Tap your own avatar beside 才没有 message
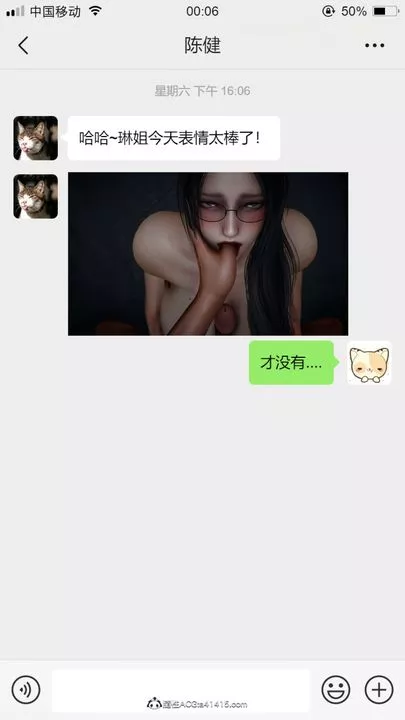405x720 pixels. [x=369, y=363]
